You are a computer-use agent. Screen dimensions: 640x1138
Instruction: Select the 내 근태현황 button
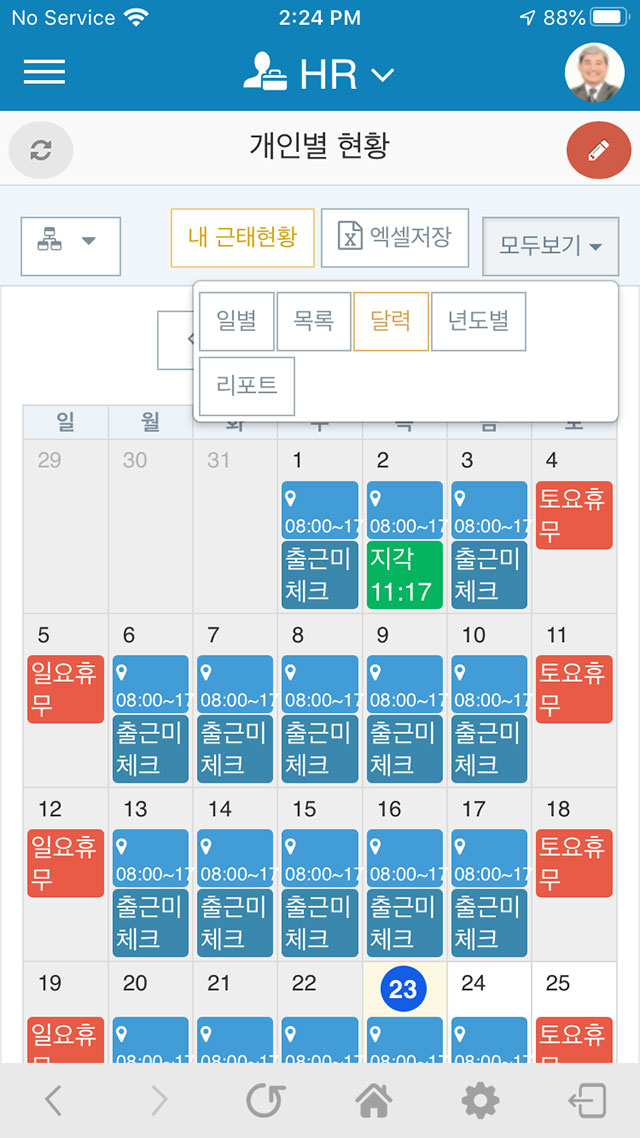(x=242, y=238)
